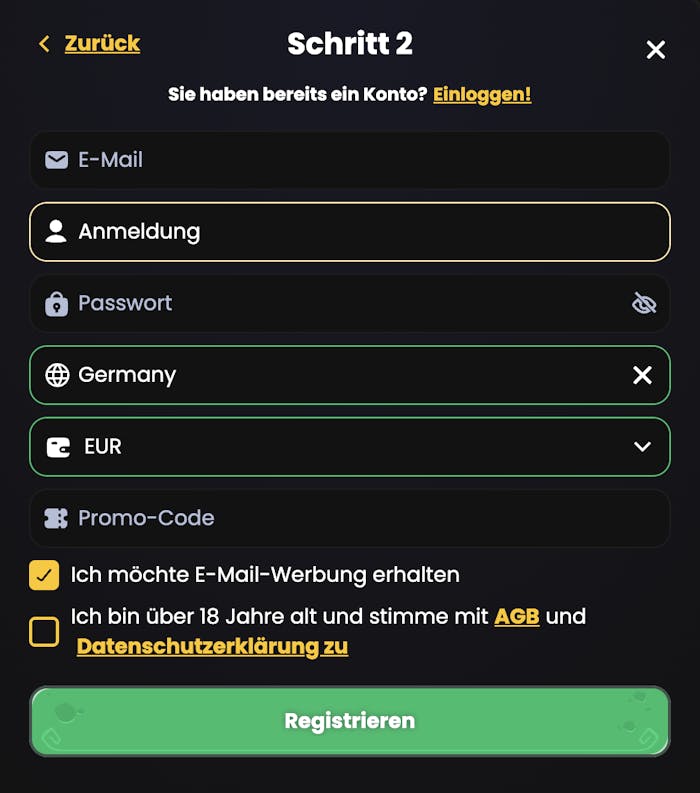Open the AGB terms link

pos(517,616)
